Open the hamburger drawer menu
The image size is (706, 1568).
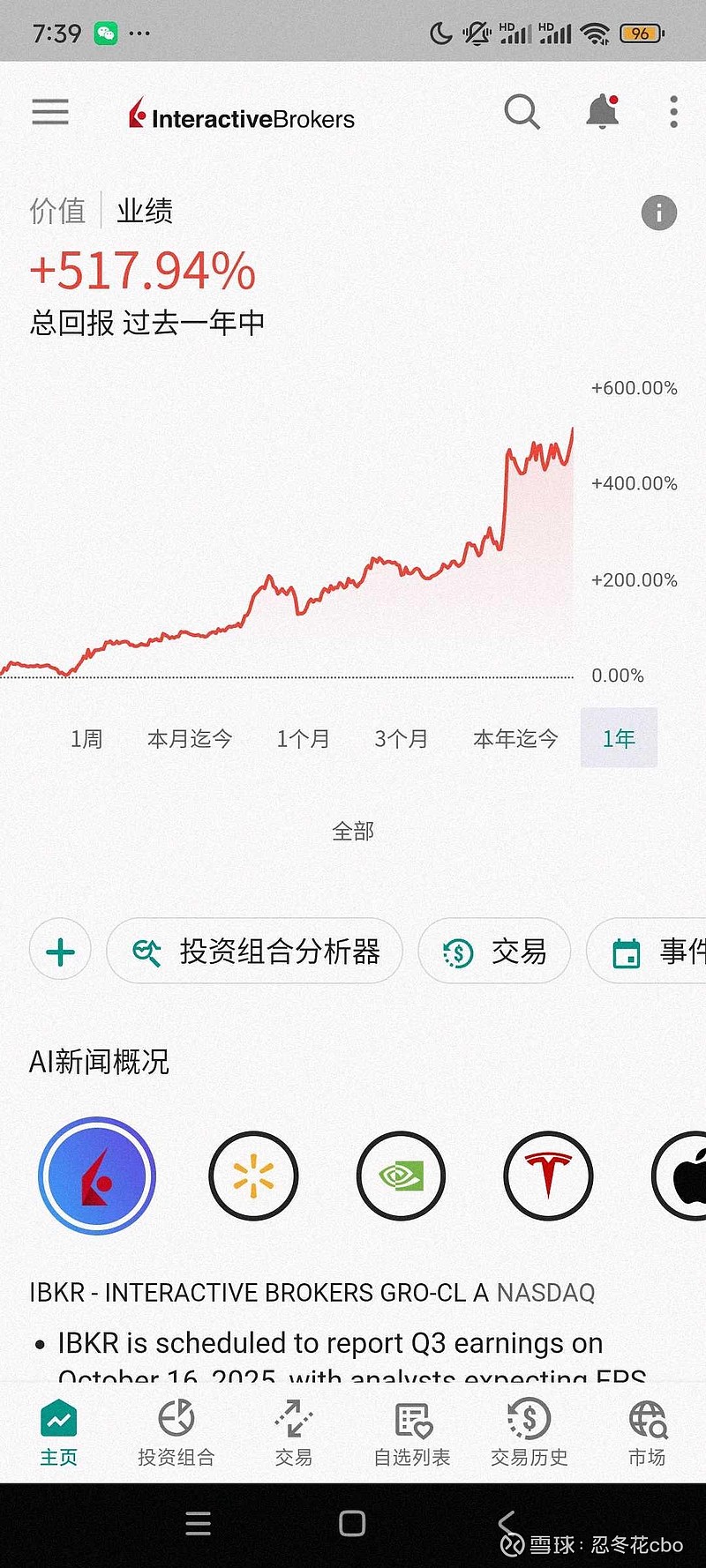(x=50, y=112)
